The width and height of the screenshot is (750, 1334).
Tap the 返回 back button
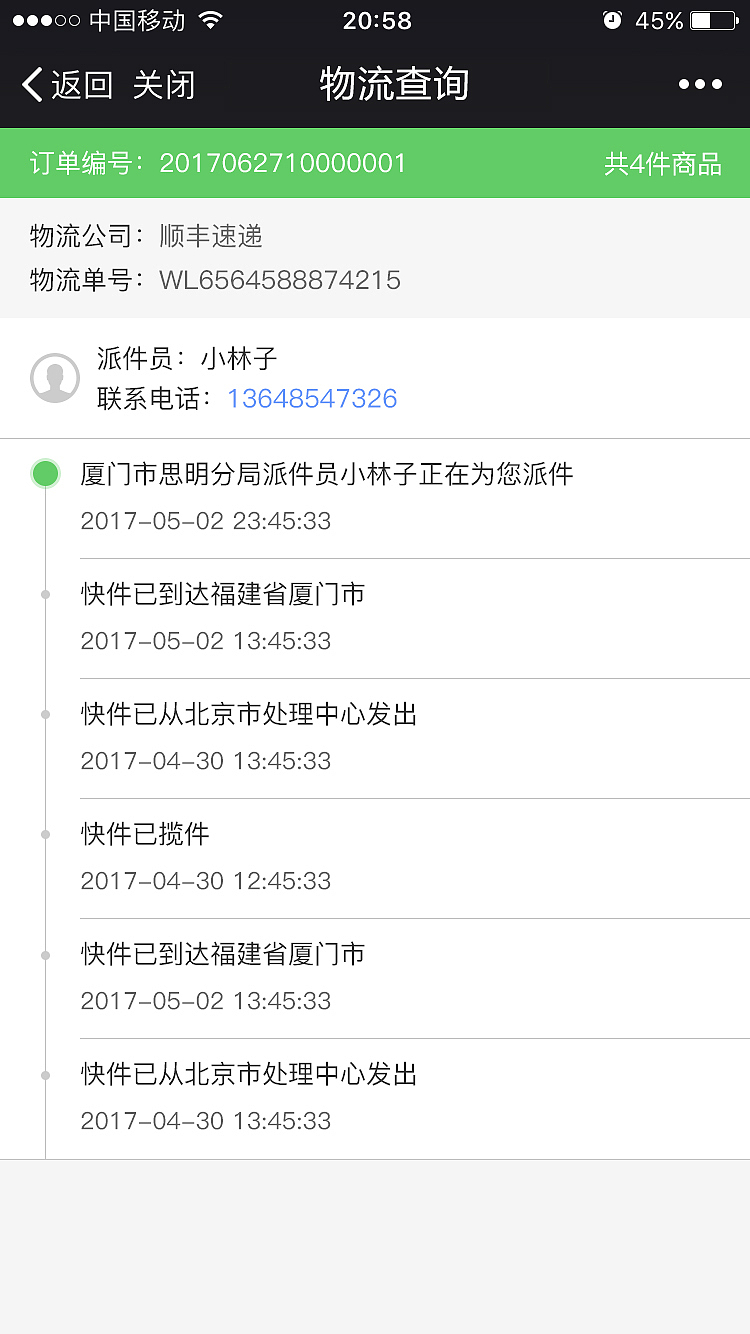(x=70, y=84)
